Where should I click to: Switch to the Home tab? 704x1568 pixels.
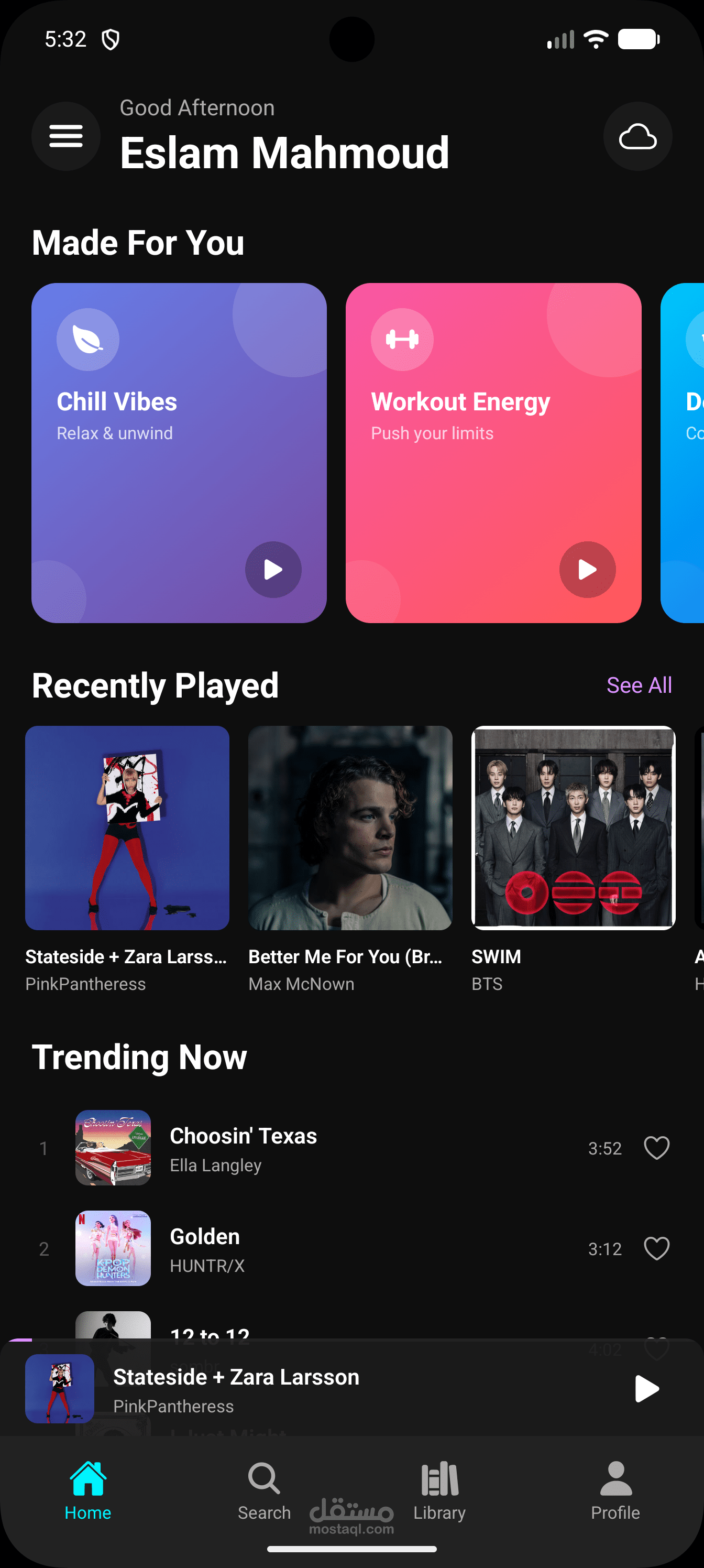tap(88, 1490)
